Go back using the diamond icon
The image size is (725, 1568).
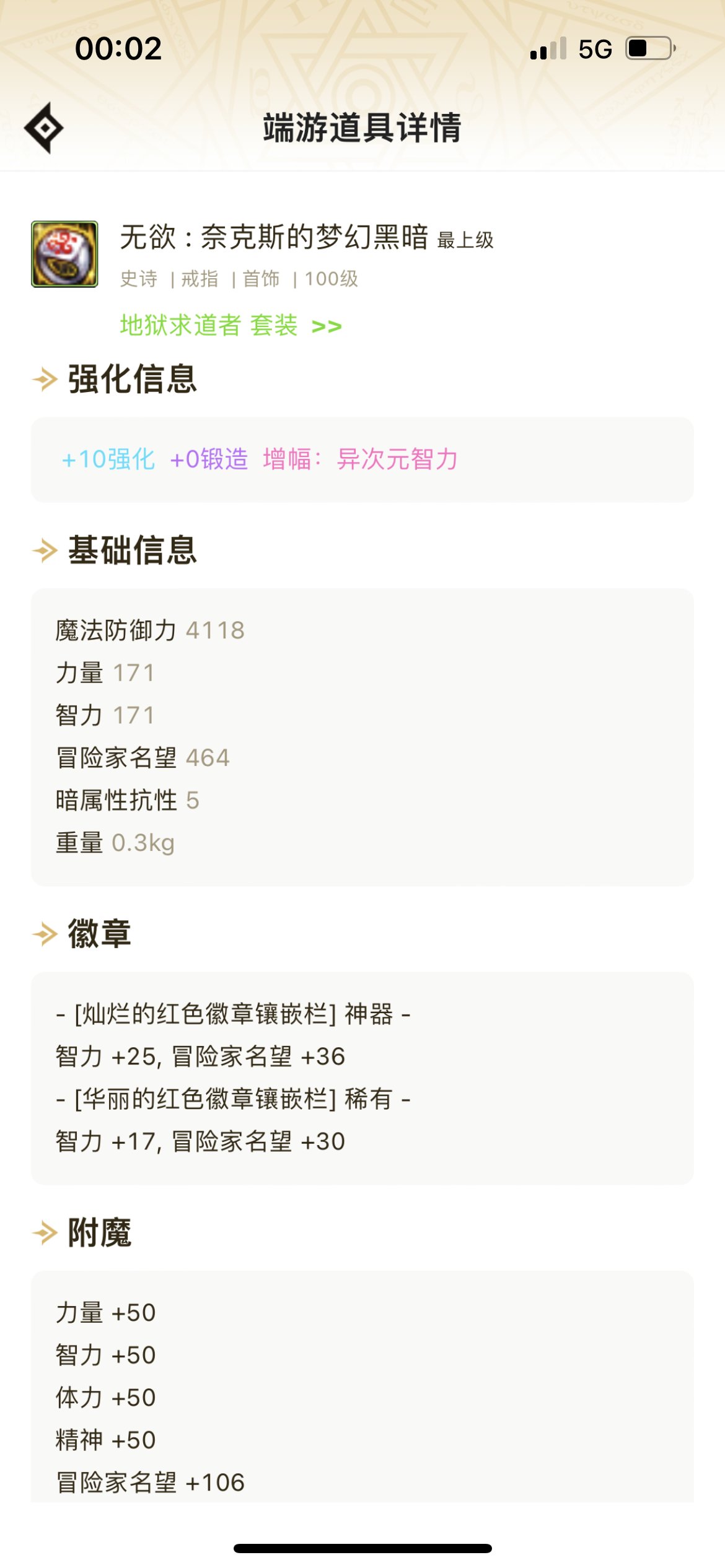coord(44,128)
